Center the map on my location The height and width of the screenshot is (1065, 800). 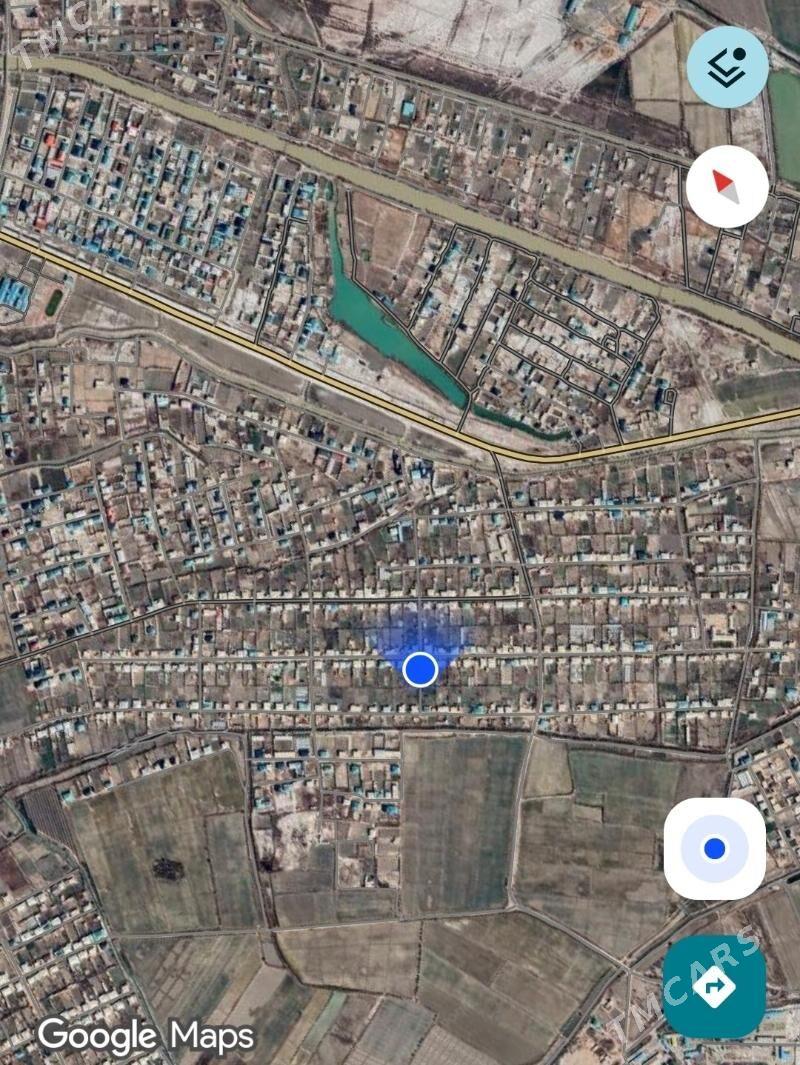click(714, 848)
